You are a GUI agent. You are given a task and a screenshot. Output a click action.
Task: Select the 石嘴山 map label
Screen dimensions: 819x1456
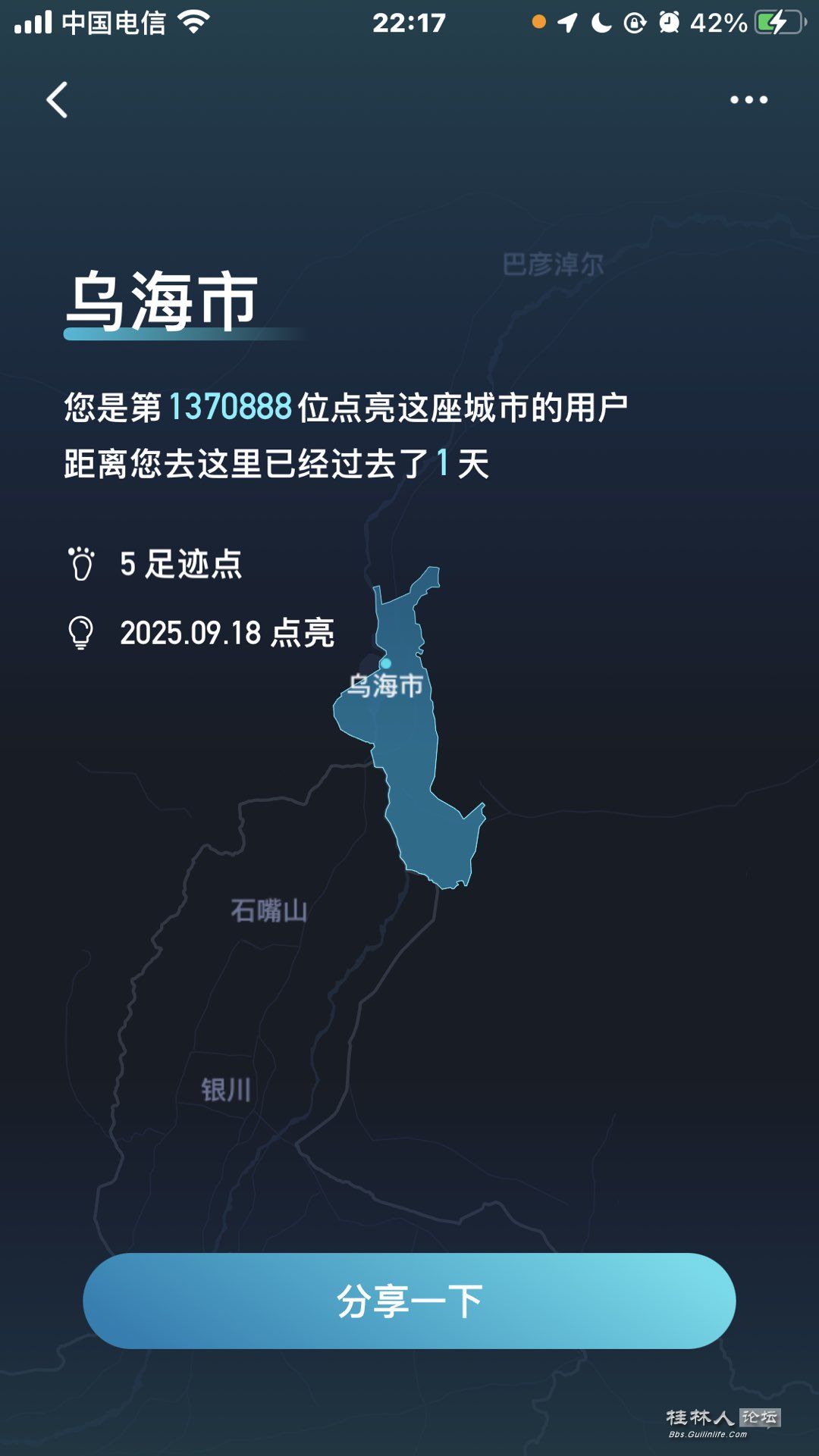270,913
